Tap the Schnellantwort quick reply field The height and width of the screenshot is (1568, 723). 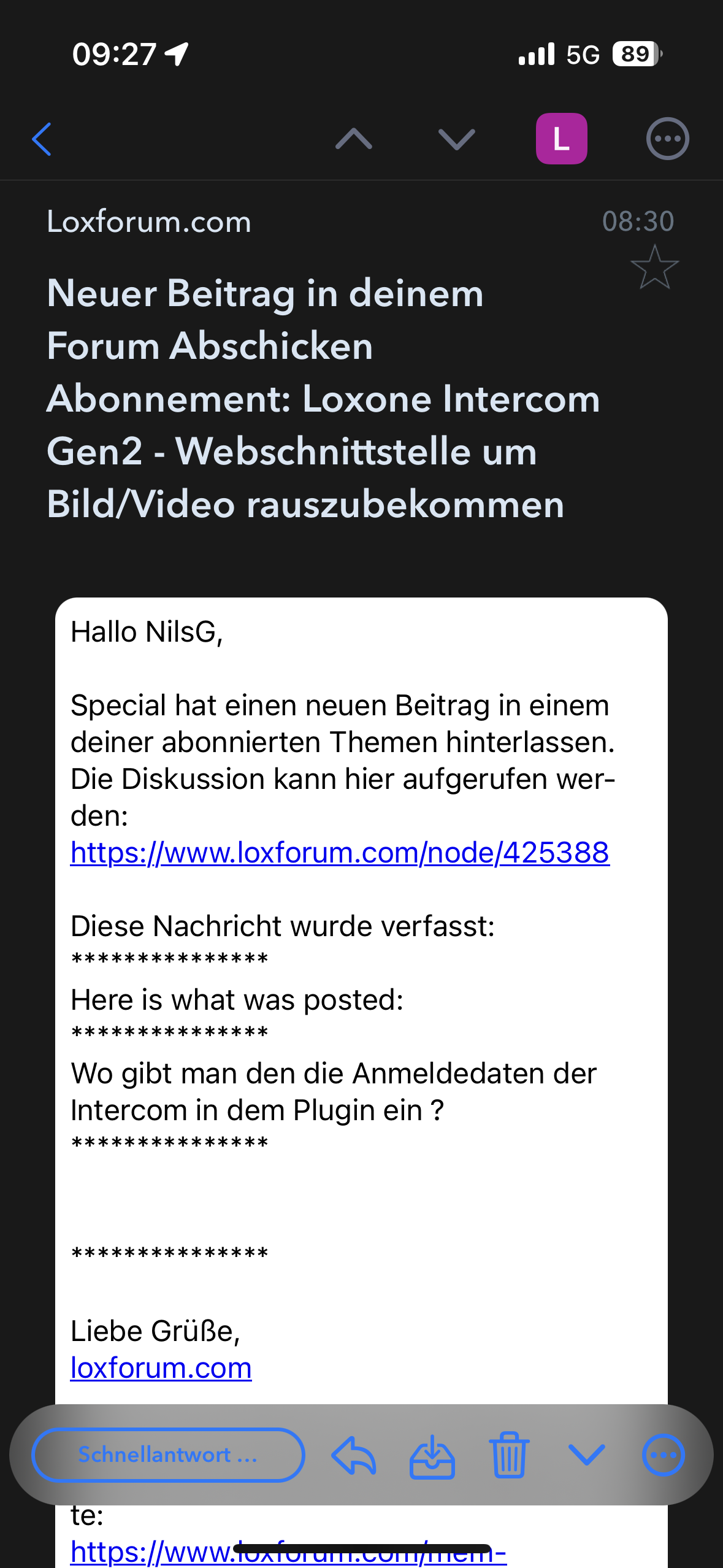coord(168,1455)
